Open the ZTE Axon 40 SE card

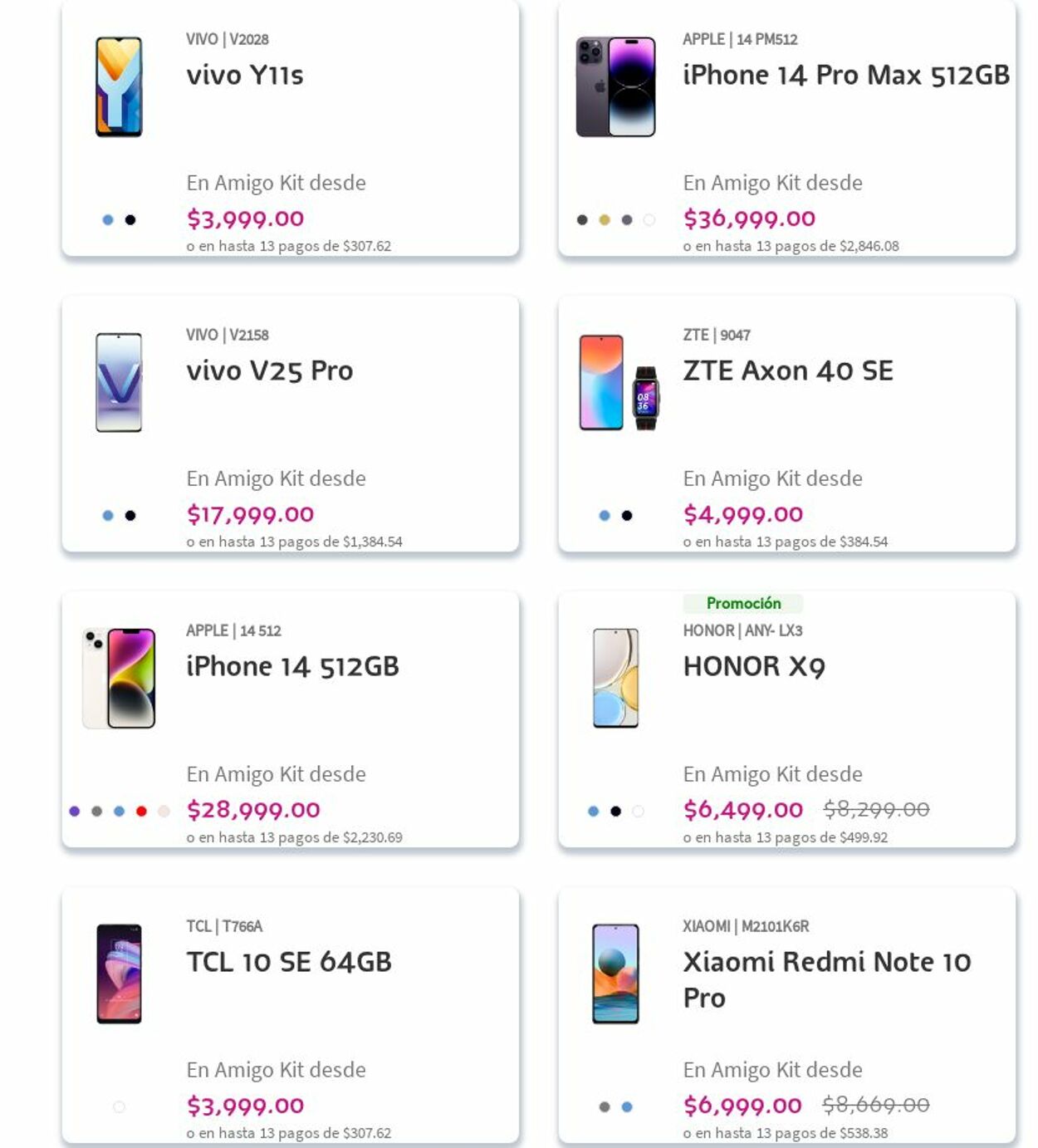coord(787,370)
